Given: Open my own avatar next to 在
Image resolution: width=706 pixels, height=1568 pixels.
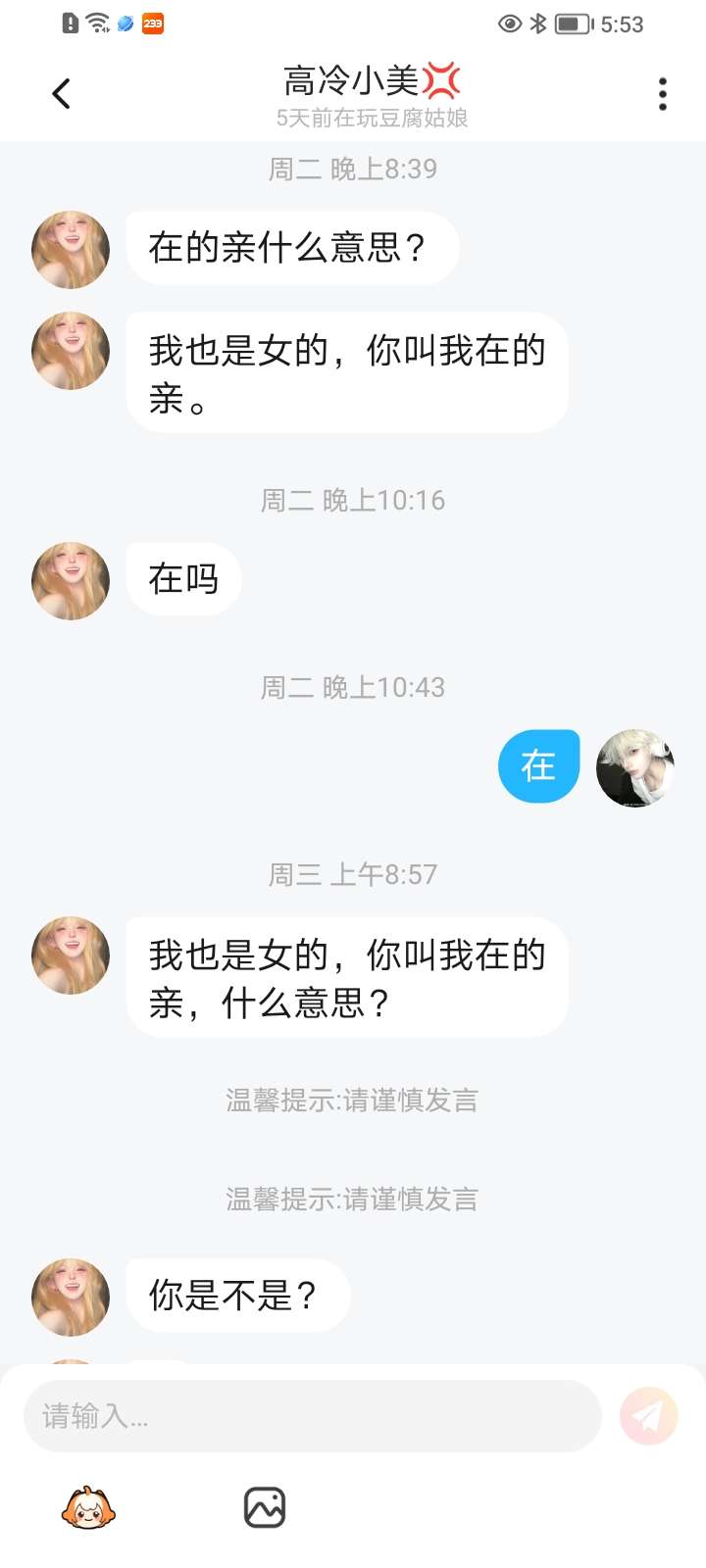Looking at the screenshot, I should click(x=635, y=767).
